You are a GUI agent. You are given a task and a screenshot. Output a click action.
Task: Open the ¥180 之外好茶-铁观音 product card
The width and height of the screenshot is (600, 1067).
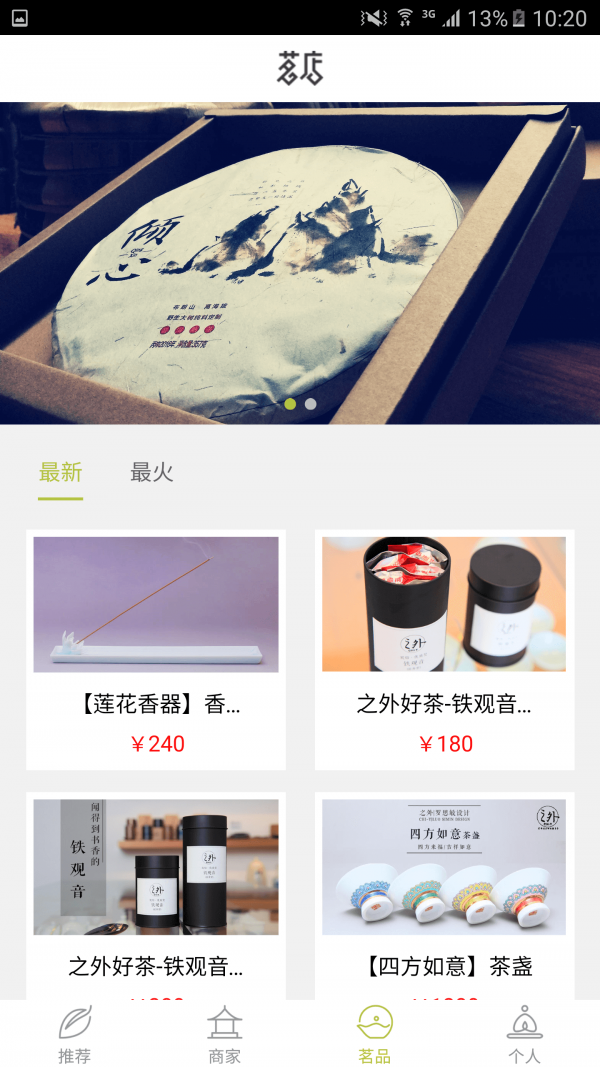(444, 649)
